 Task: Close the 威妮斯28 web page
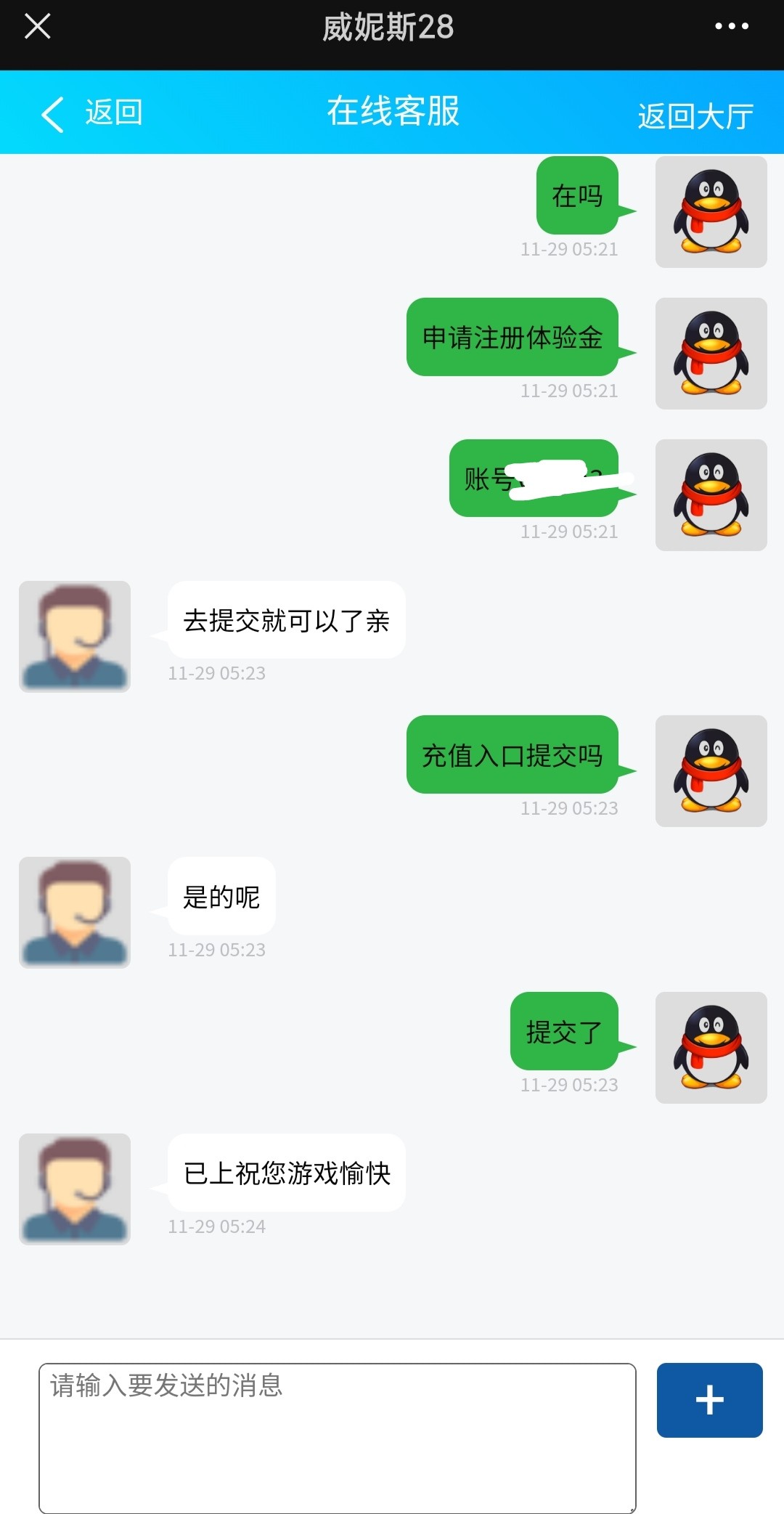38,27
